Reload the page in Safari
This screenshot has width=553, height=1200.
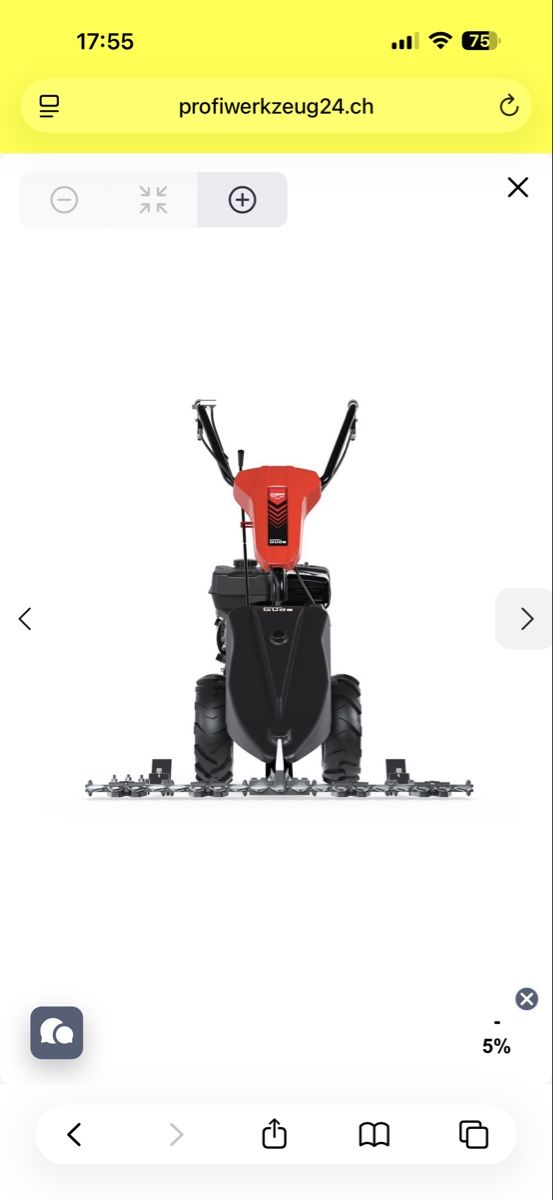pos(509,106)
